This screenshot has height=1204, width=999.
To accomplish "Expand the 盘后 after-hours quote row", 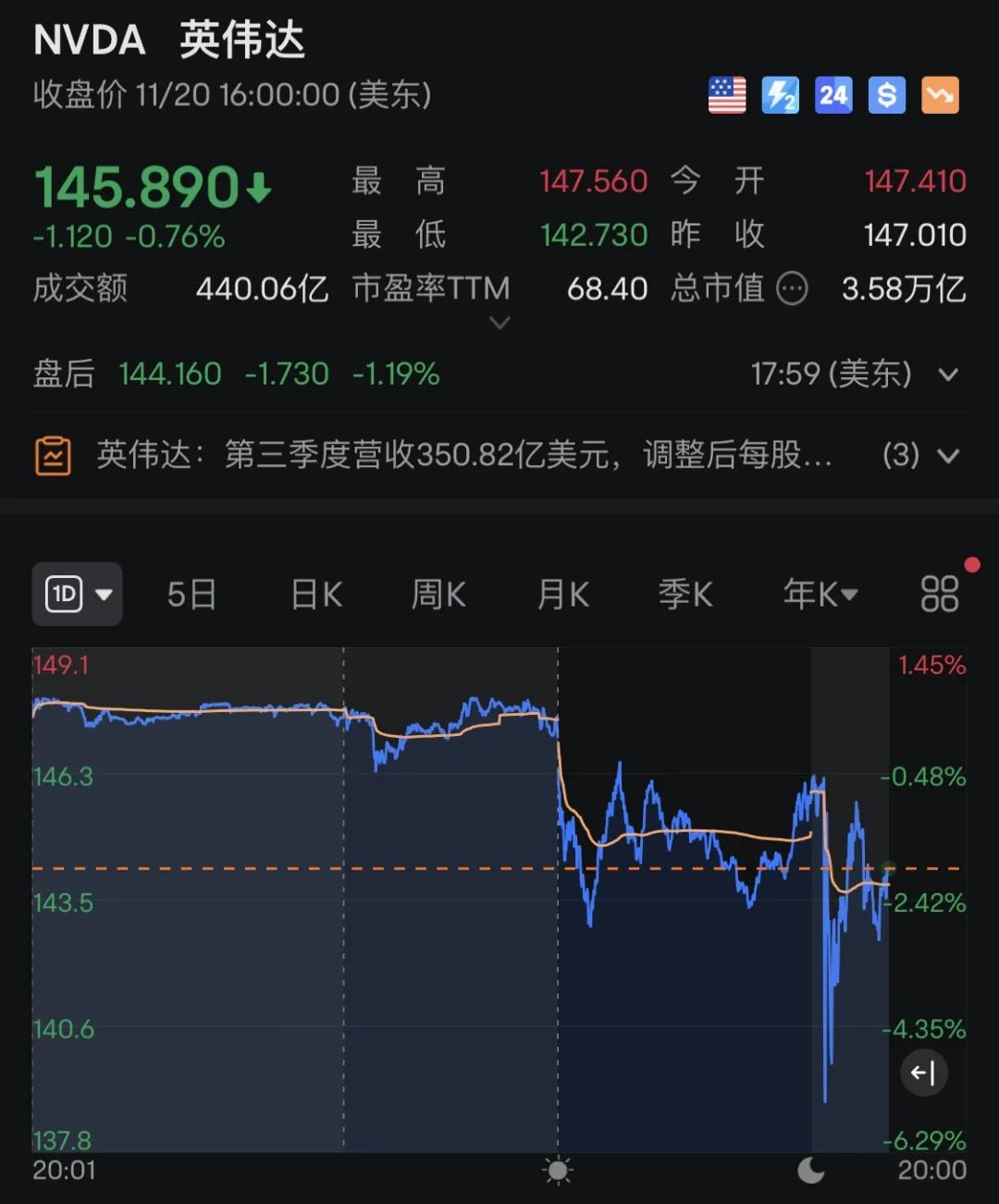I will [948, 375].
